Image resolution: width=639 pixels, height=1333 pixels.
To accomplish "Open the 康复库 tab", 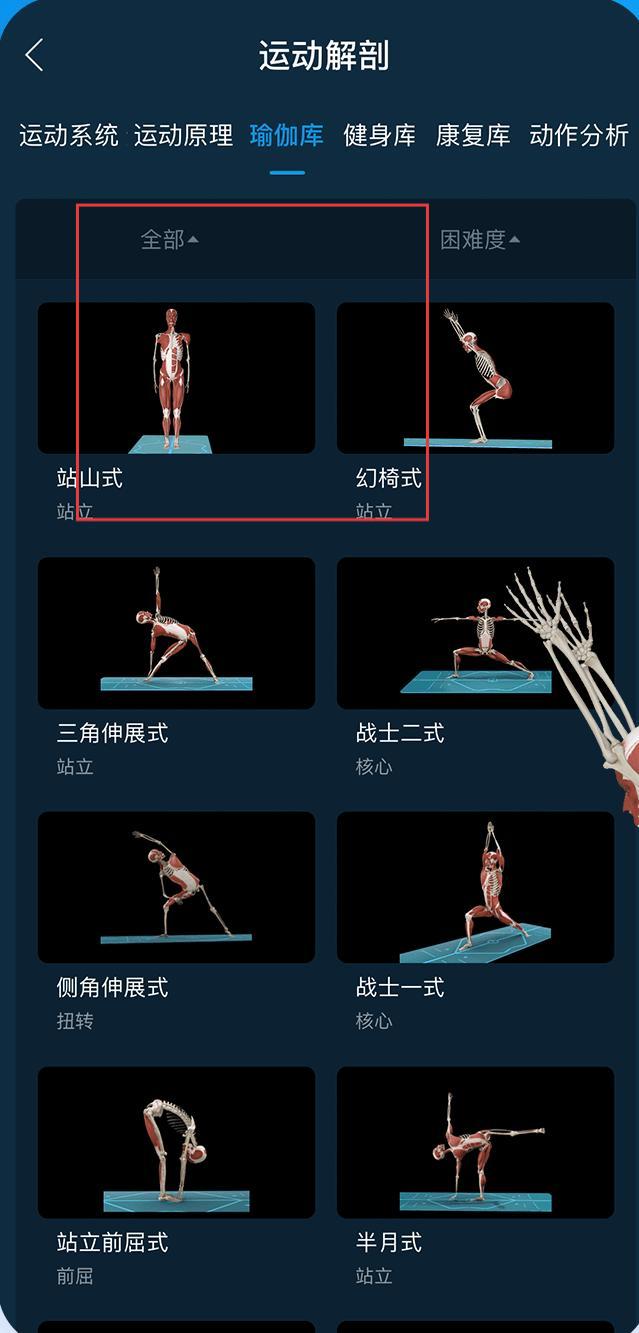I will [472, 135].
